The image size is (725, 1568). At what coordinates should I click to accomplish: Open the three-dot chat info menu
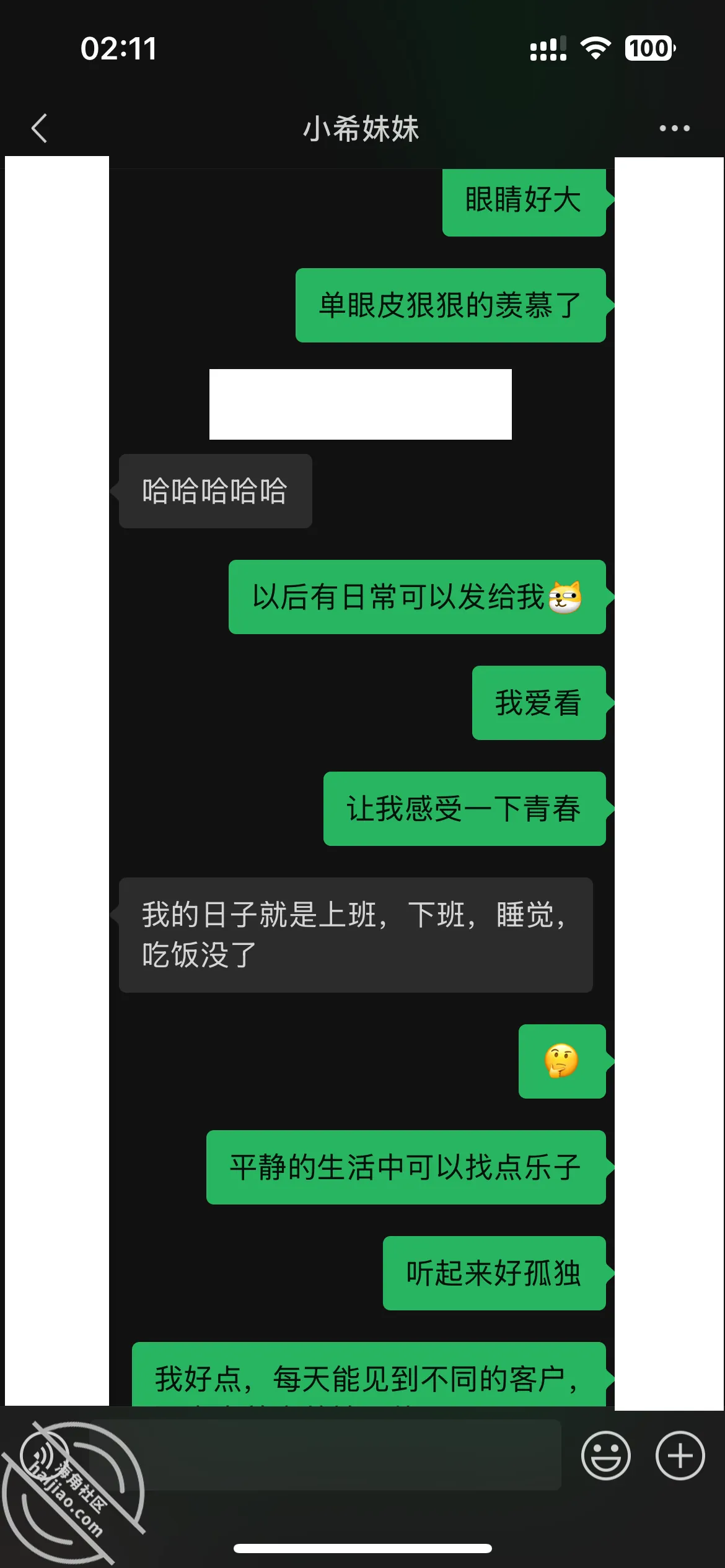point(674,128)
